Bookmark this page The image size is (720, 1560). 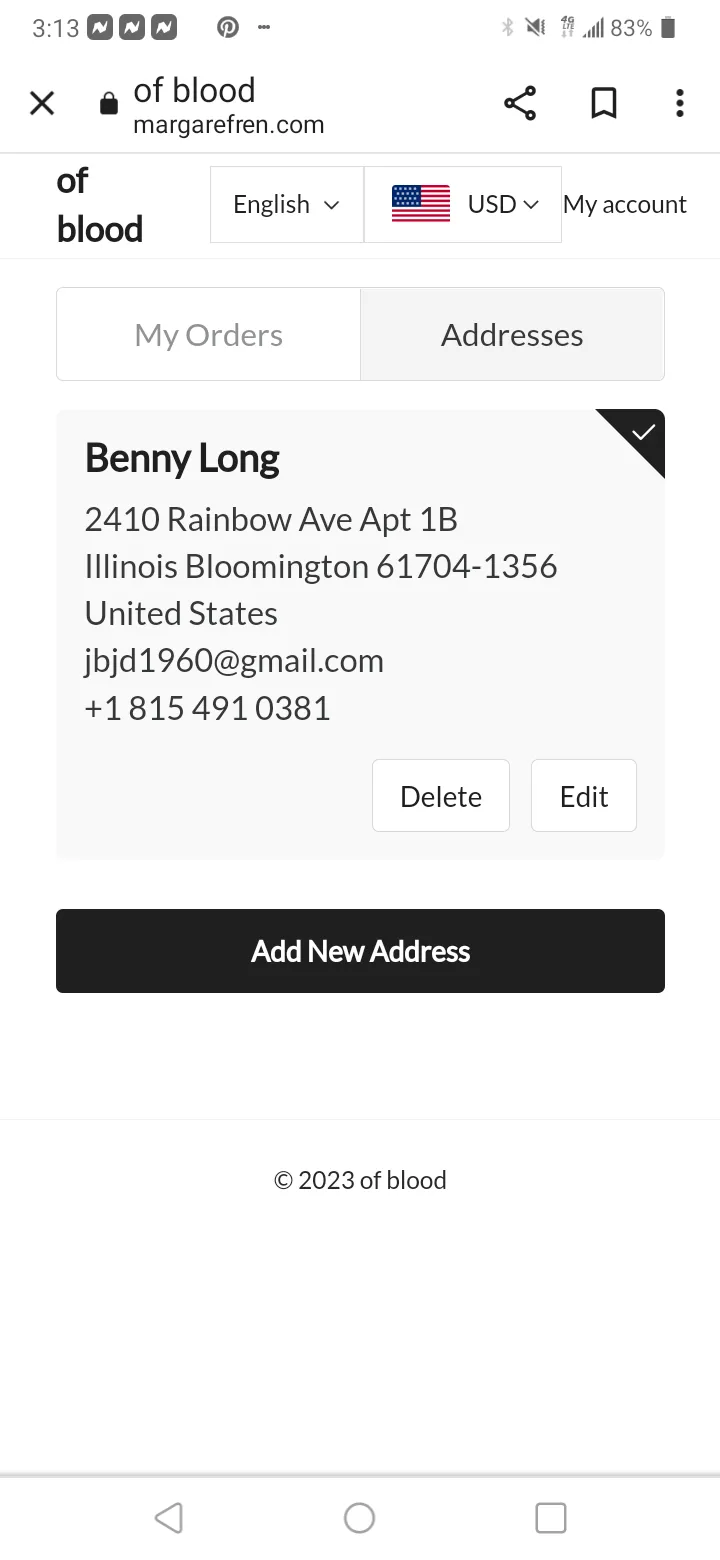click(x=604, y=103)
